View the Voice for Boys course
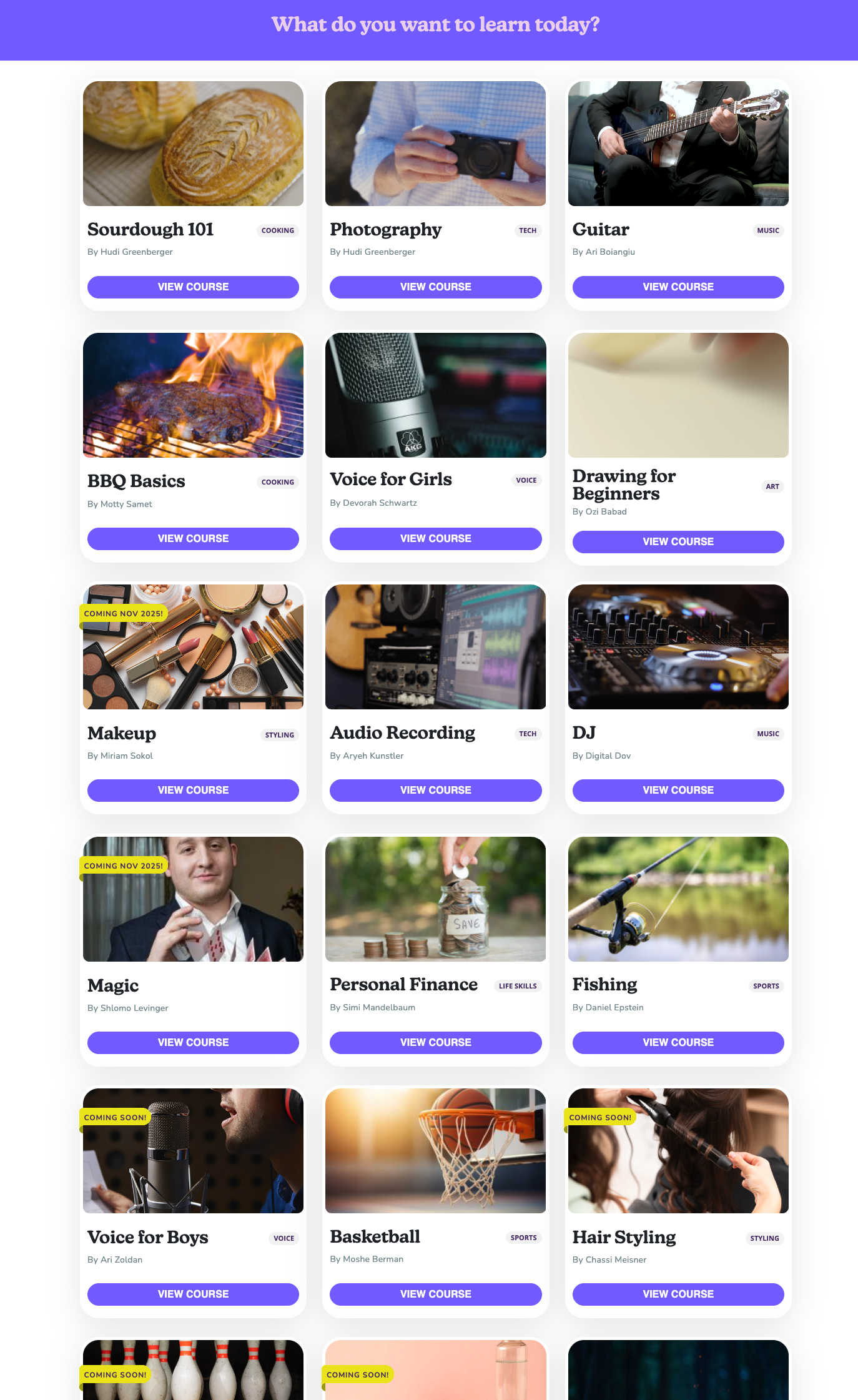The width and height of the screenshot is (858, 1400). [193, 1294]
